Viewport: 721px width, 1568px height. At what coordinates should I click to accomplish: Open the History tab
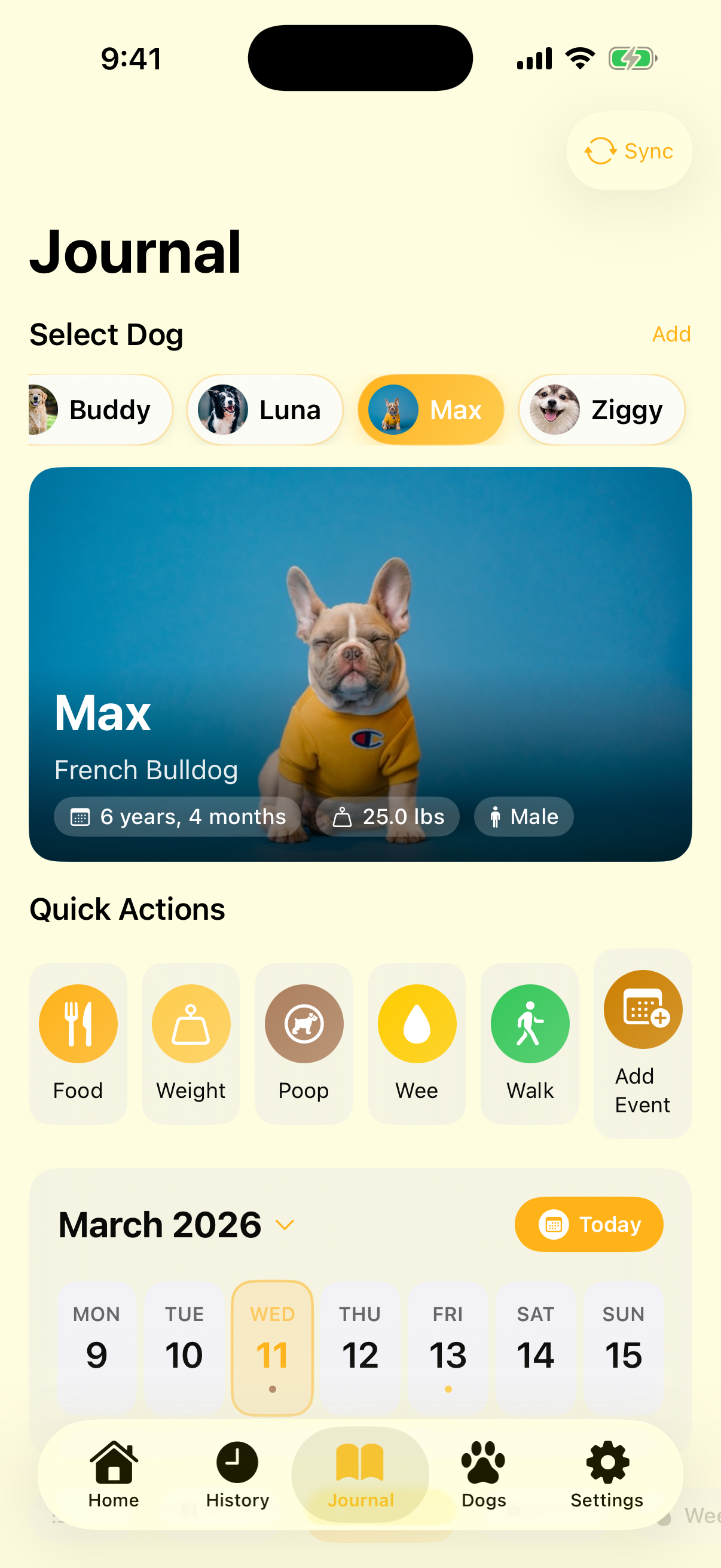[237, 1474]
